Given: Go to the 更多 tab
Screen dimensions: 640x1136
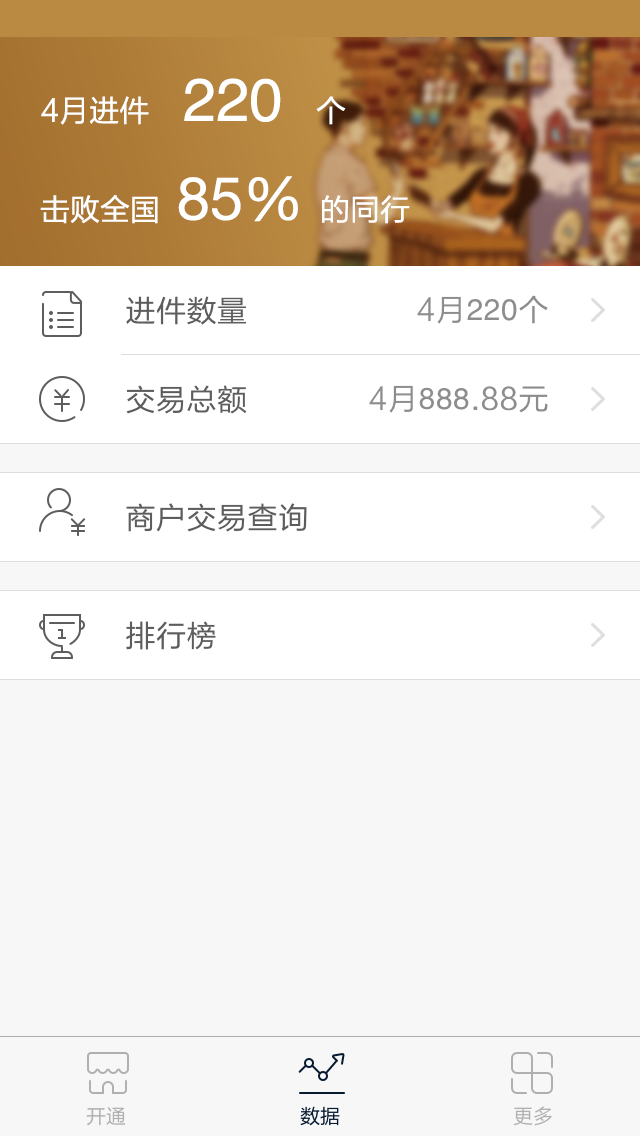Looking at the screenshot, I should click(532, 1088).
